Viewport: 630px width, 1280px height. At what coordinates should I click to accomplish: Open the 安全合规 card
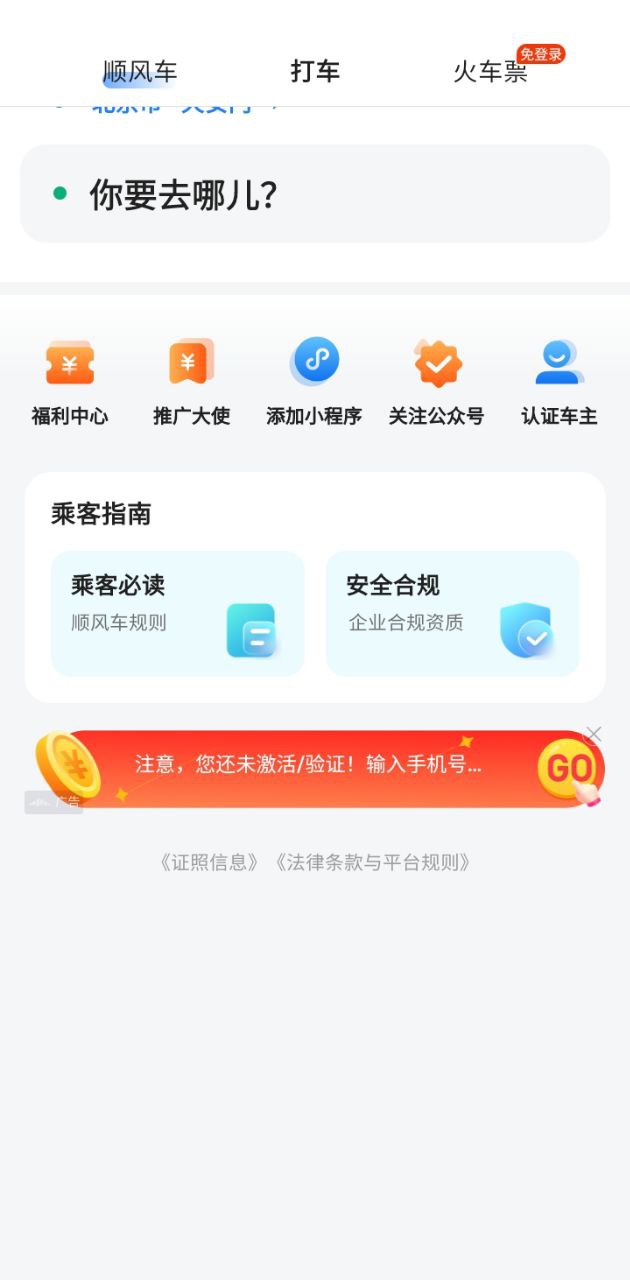[453, 613]
